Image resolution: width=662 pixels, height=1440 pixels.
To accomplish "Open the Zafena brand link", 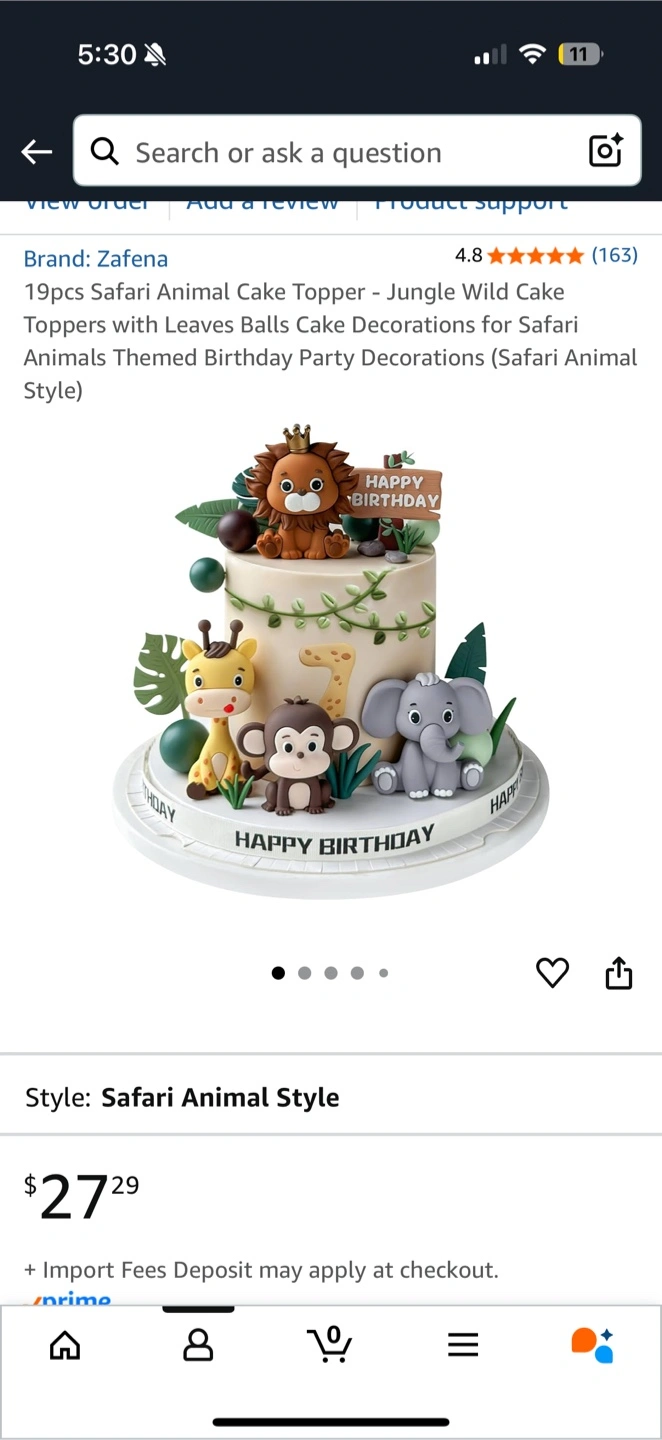I will [x=96, y=259].
